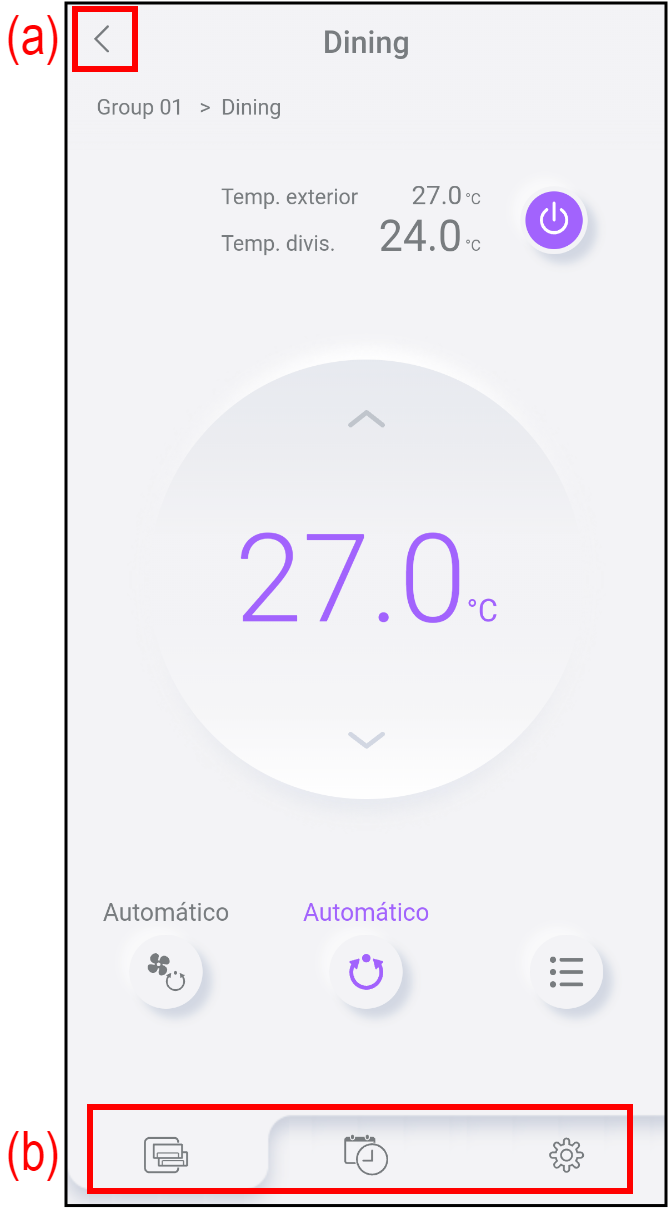The width and height of the screenshot is (670, 1210).
Task: Go back using the top-left arrow
Action: (103, 41)
